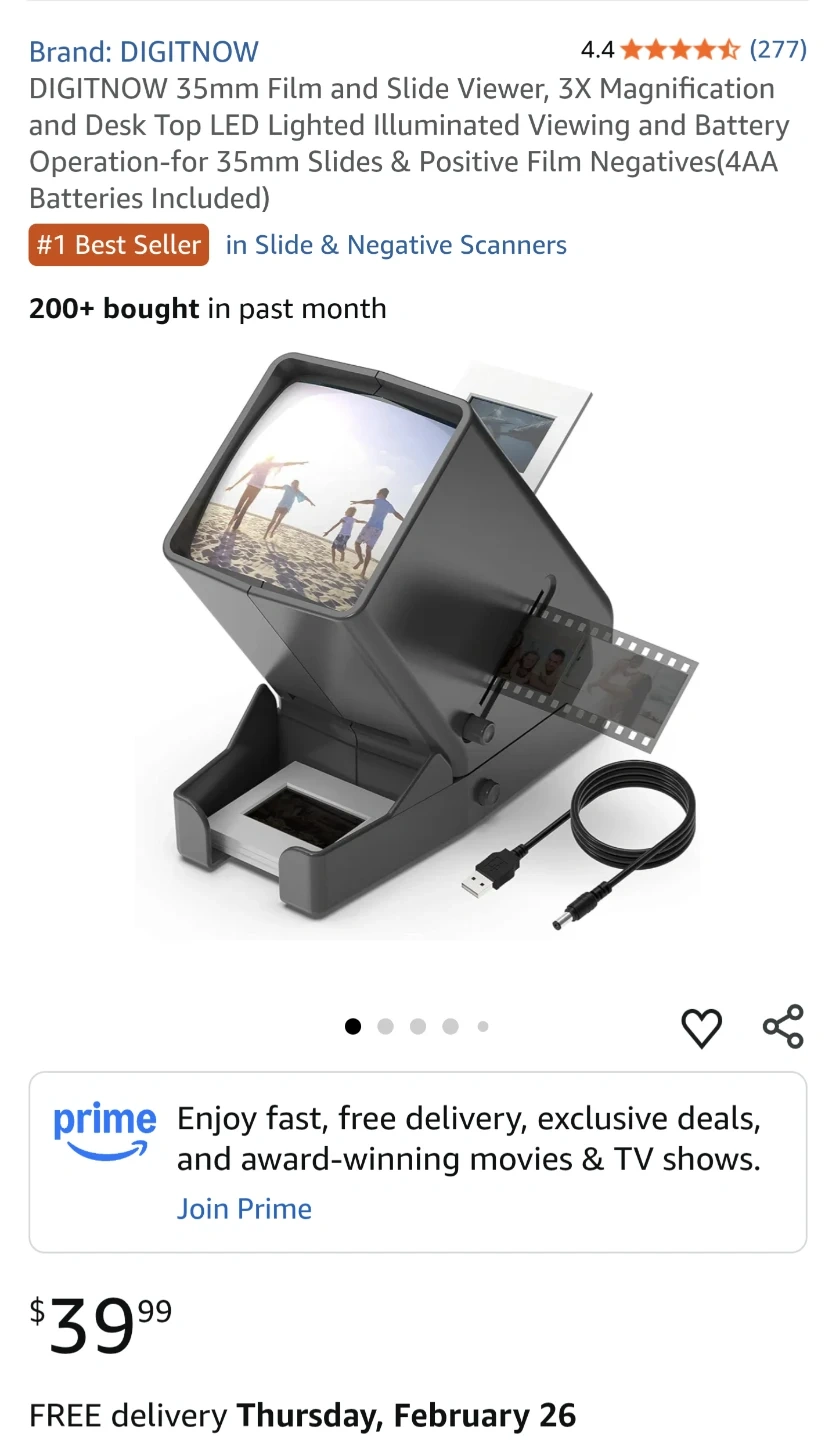Add this item to wish list heart
This screenshot has height=1440, width=836.
tap(701, 1027)
